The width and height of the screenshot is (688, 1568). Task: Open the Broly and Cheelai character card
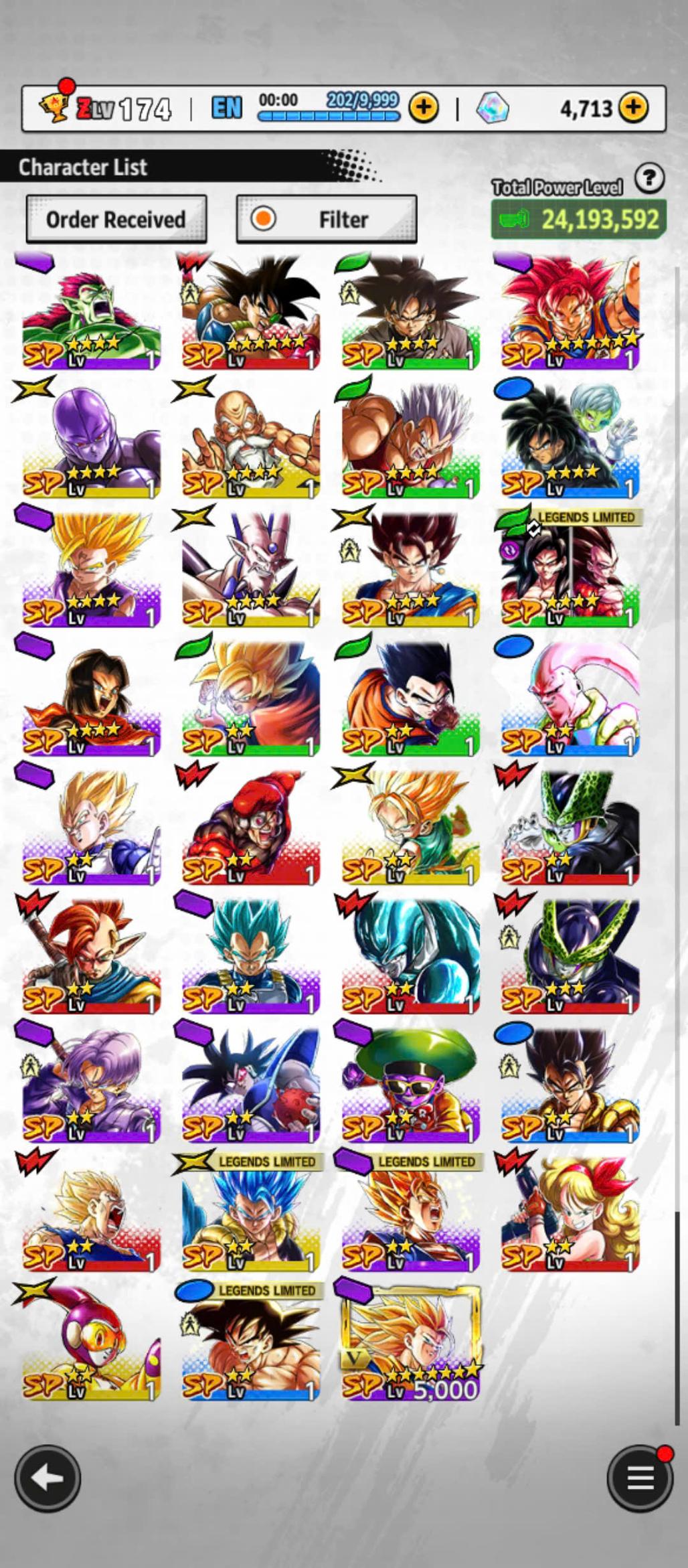tap(570, 441)
